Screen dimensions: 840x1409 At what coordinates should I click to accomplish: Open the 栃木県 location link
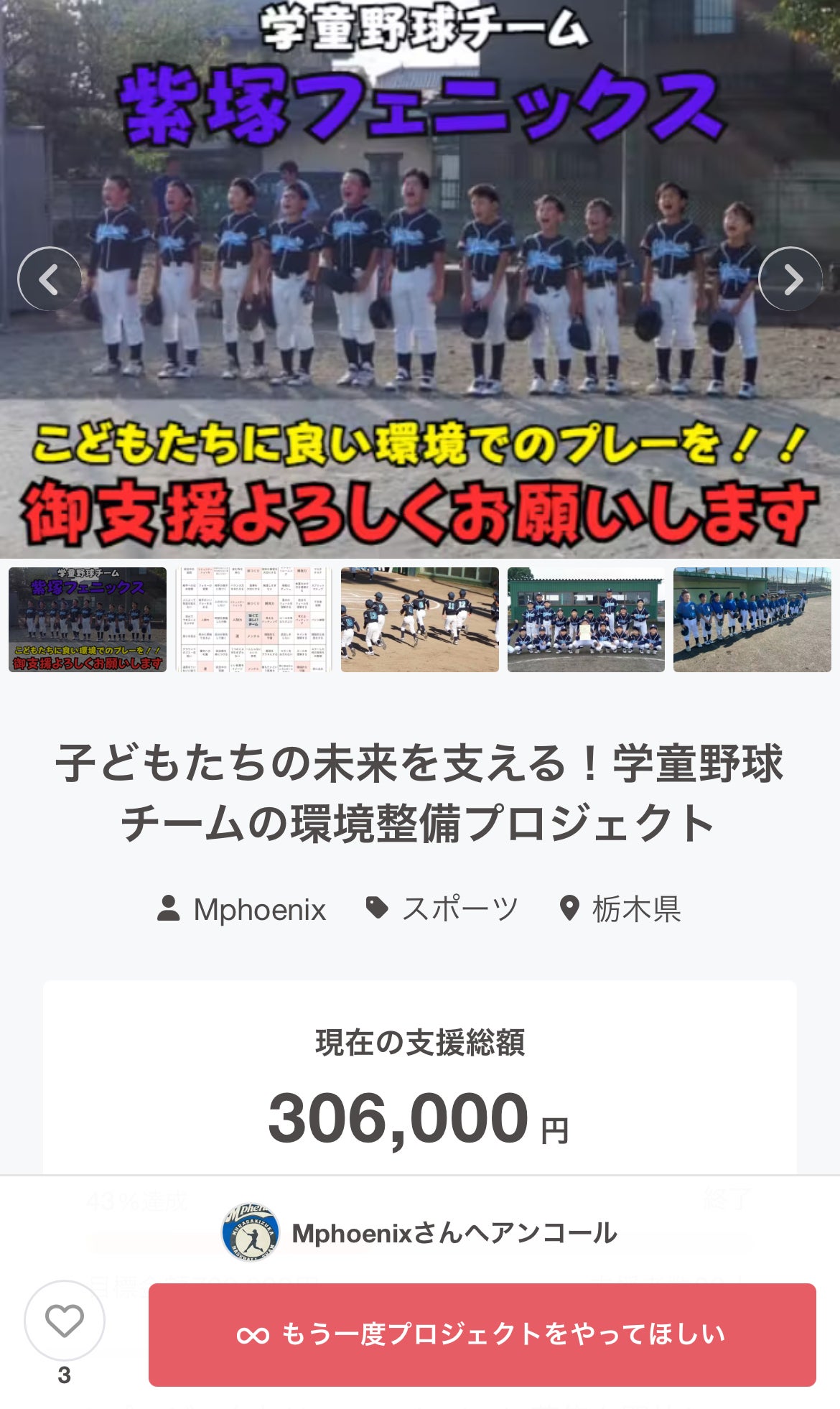pos(620,909)
